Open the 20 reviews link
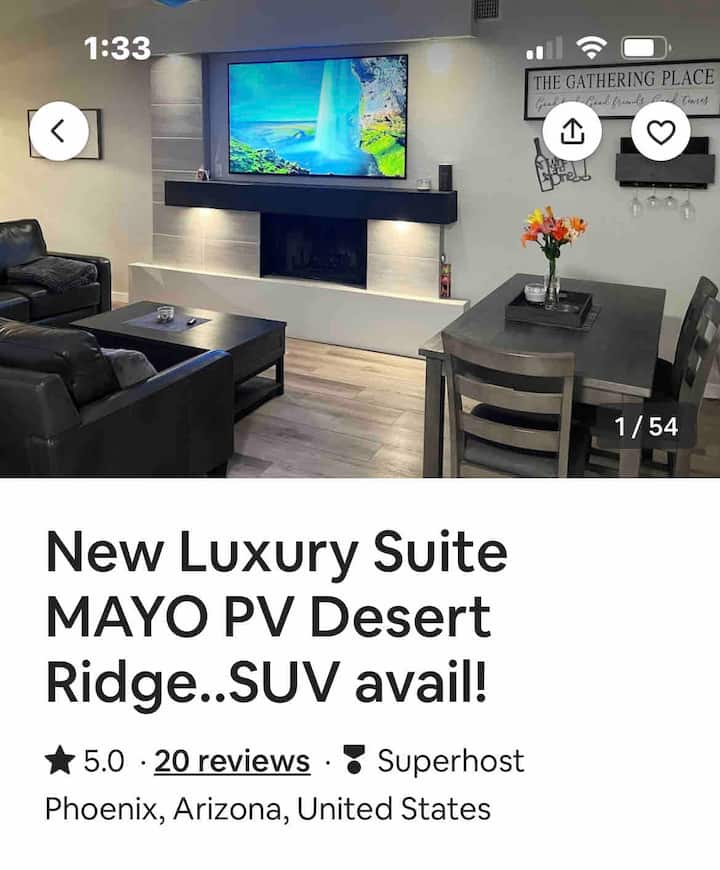The image size is (720, 870). (x=232, y=761)
